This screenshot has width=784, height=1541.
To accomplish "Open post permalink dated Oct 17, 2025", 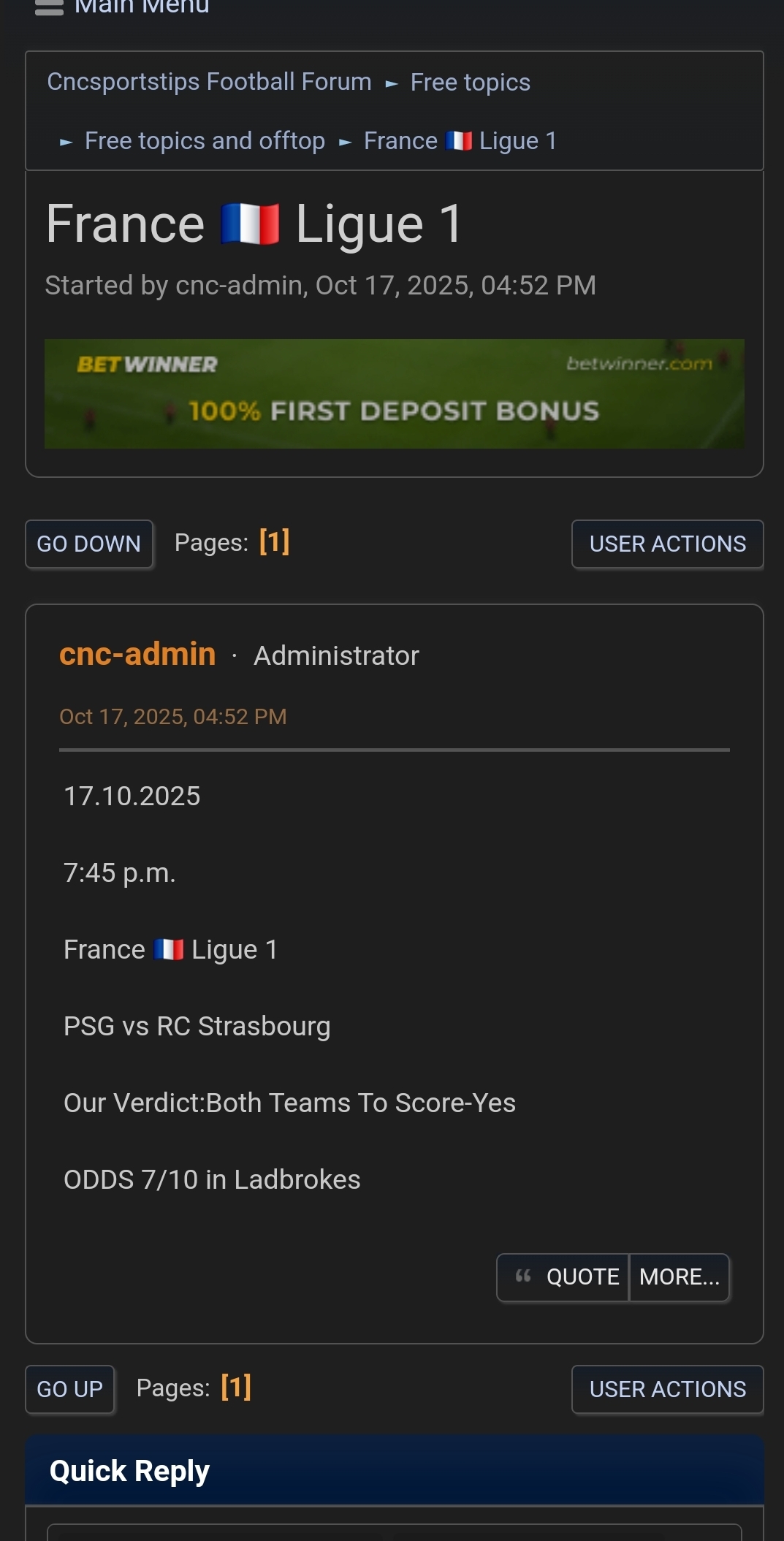I will tap(172, 717).
